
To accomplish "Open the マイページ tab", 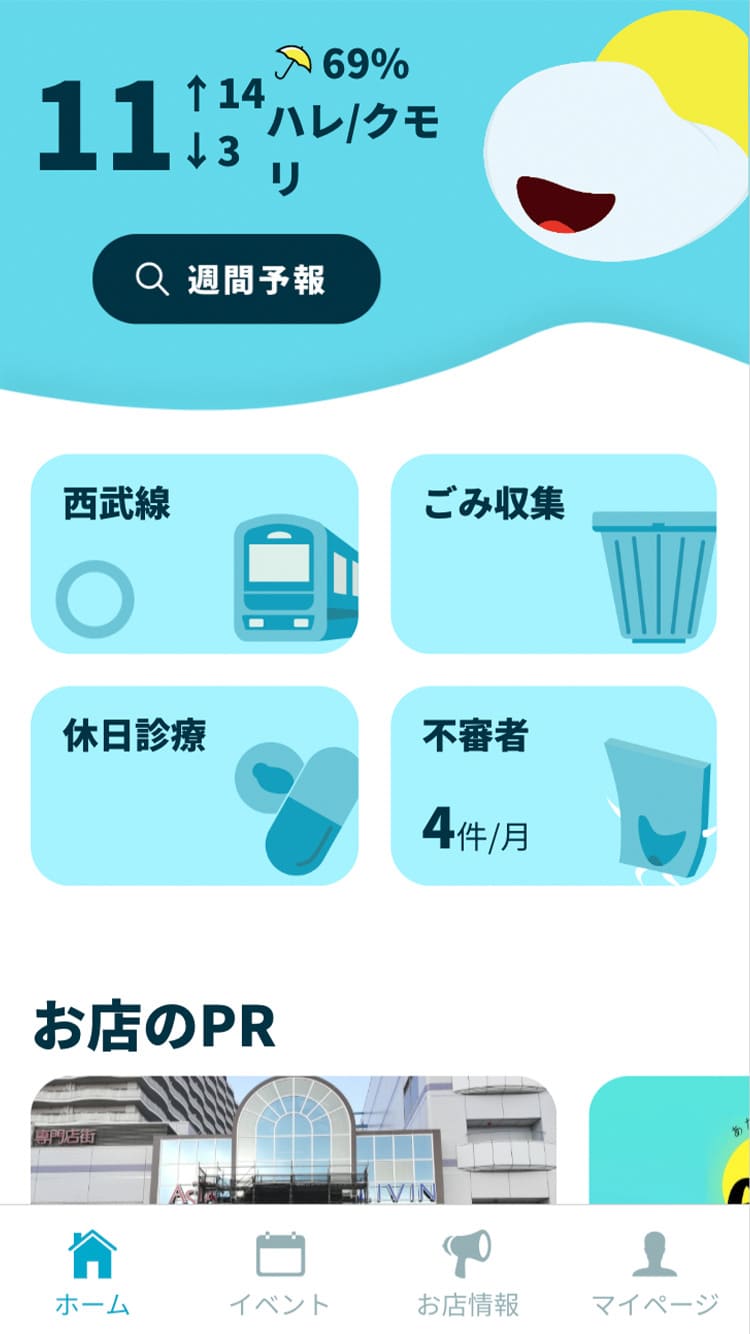I will pyautogui.click(x=655, y=1272).
